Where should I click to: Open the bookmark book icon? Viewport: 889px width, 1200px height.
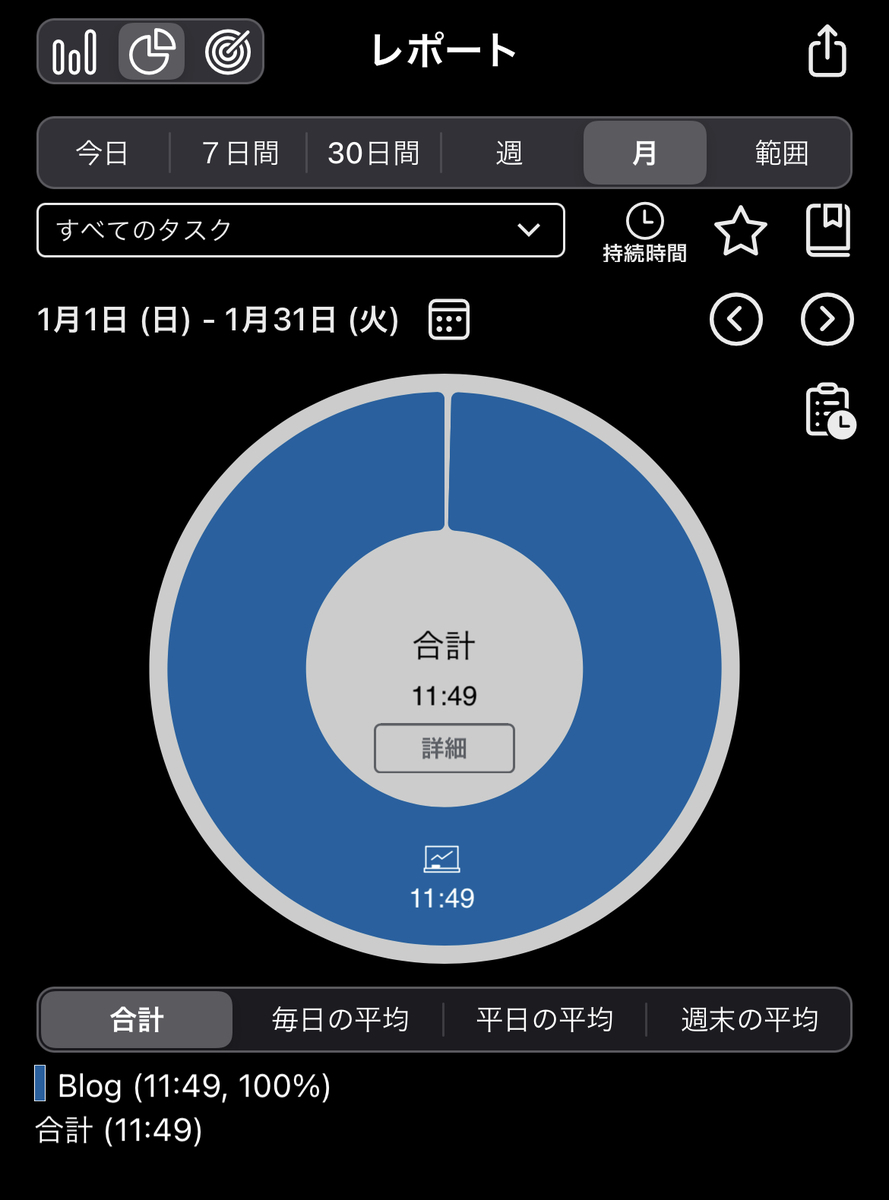[828, 231]
